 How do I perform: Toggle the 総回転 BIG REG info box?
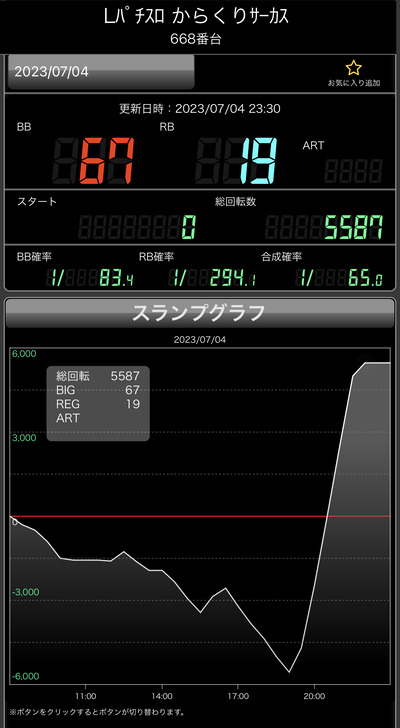[98, 403]
